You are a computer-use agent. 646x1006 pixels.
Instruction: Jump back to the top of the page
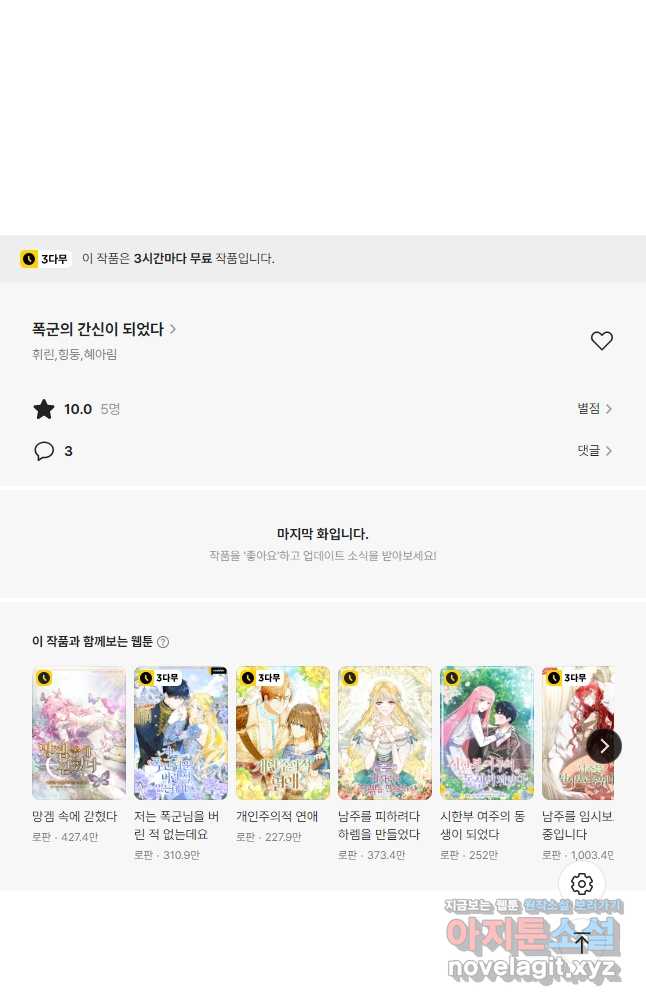pyautogui.click(x=582, y=942)
